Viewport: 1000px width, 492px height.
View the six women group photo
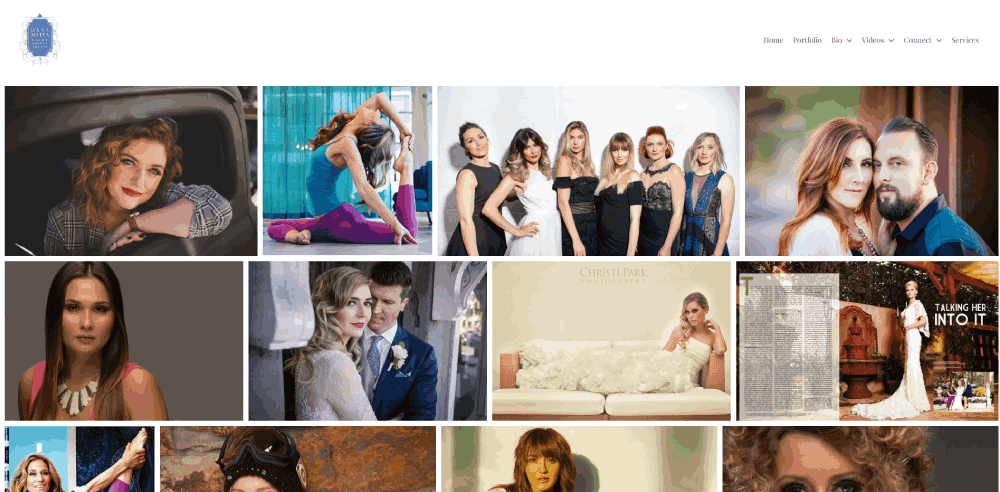[588, 171]
